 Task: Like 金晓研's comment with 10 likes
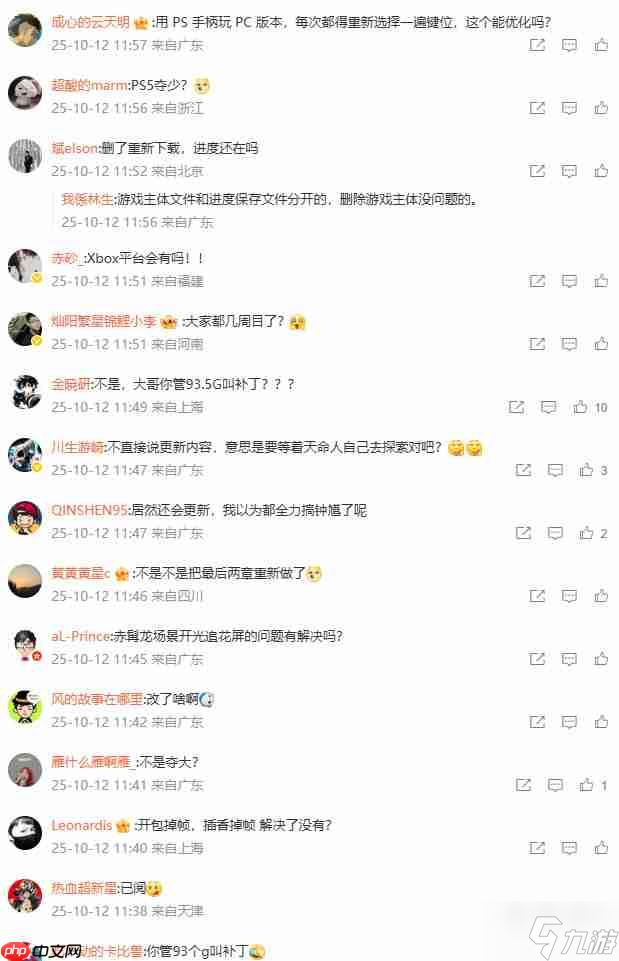tap(581, 407)
